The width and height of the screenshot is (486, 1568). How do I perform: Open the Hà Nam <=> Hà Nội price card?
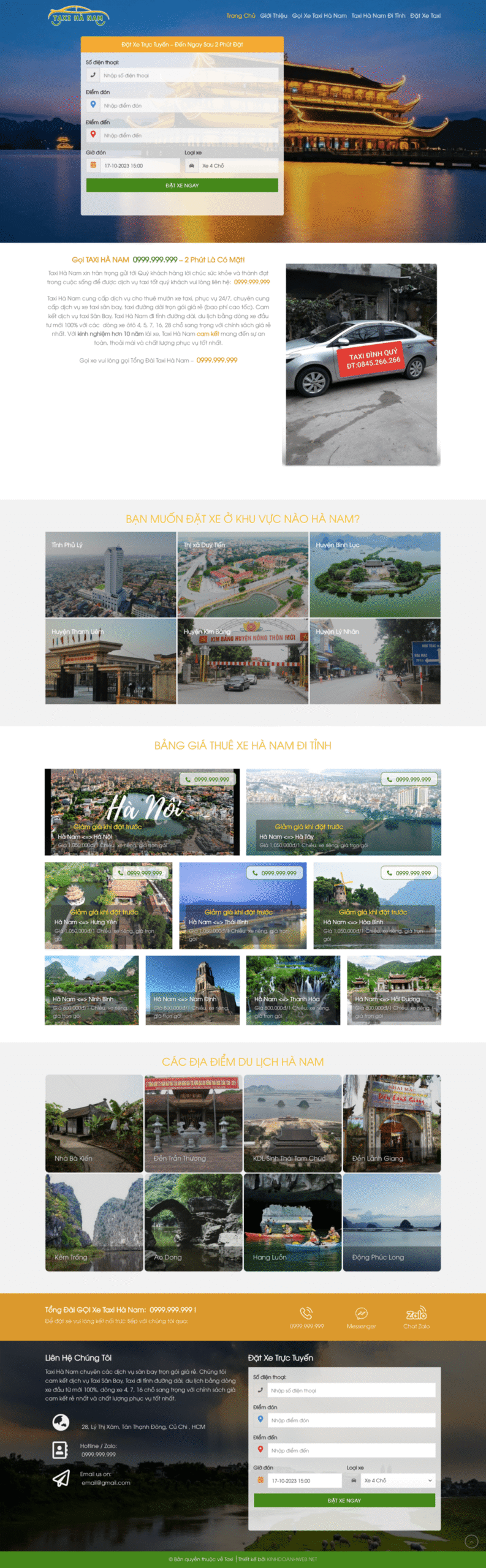tap(142, 812)
